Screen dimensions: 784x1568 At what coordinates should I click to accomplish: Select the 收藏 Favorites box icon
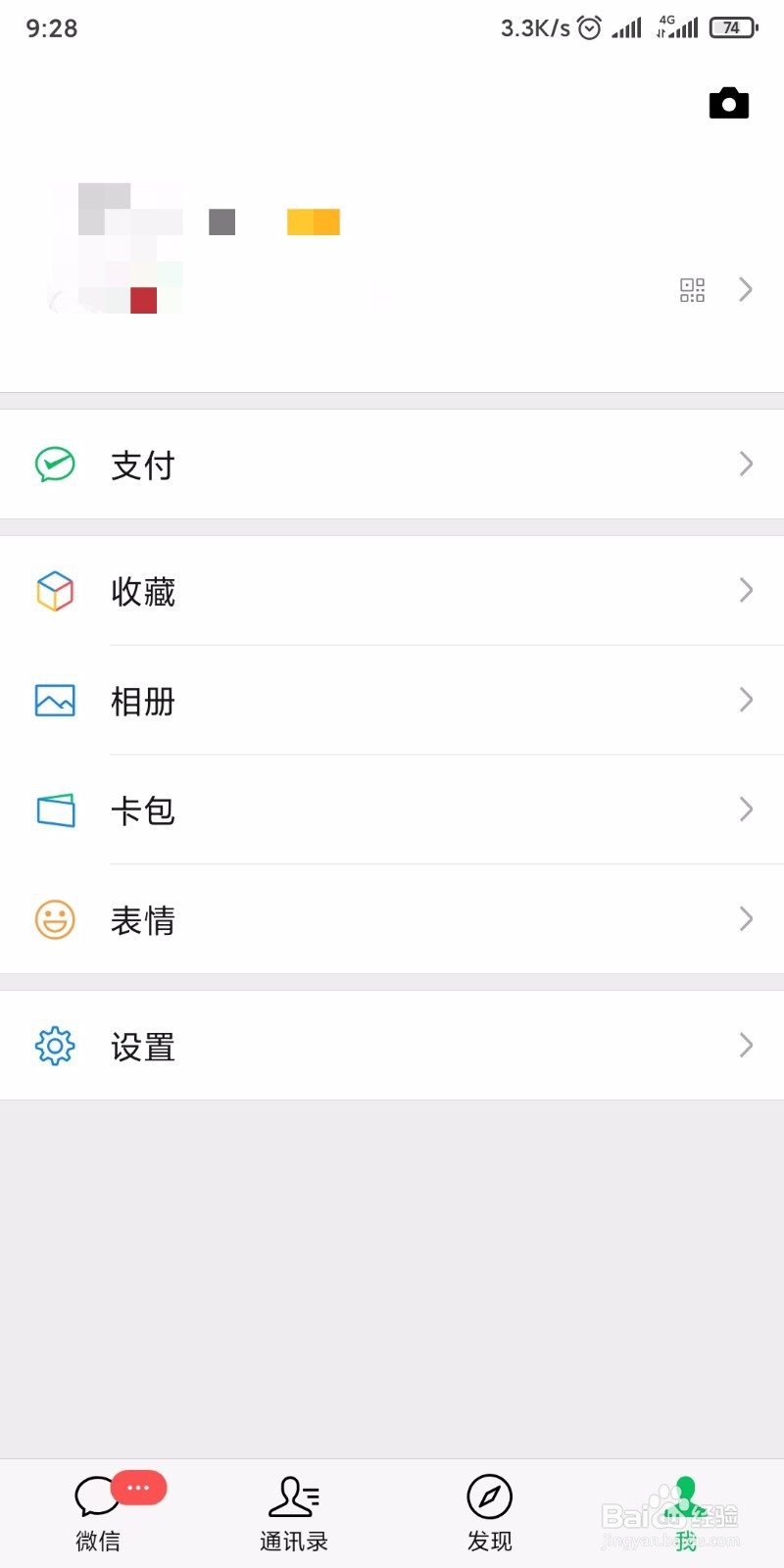[x=55, y=591]
